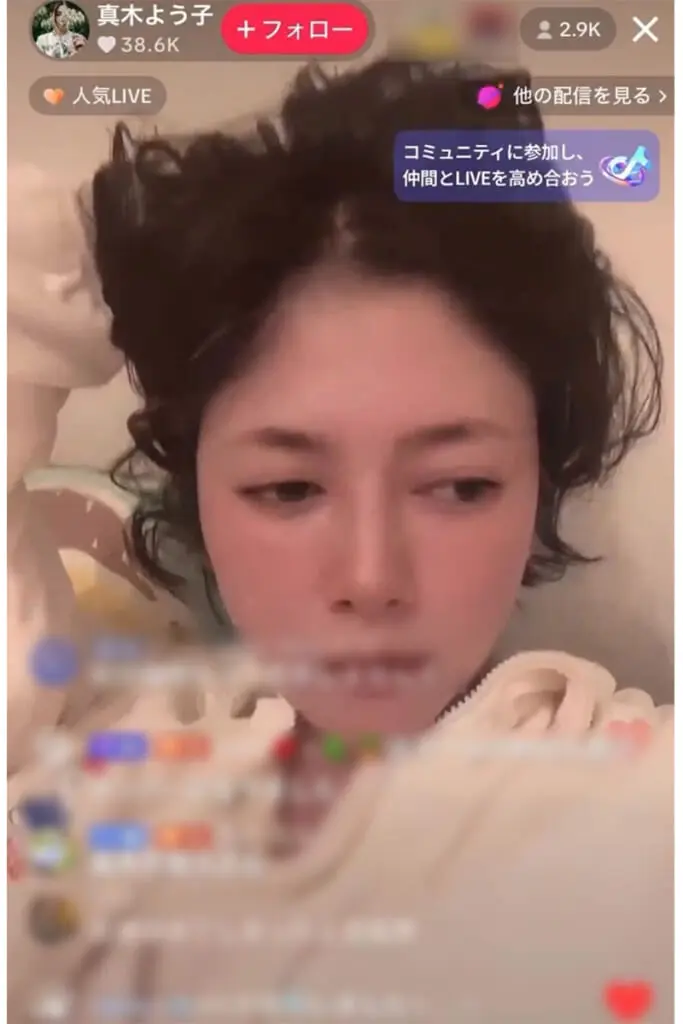Open 他の配信を見る to browse streams
This screenshot has width=683, height=1024.
[572, 96]
